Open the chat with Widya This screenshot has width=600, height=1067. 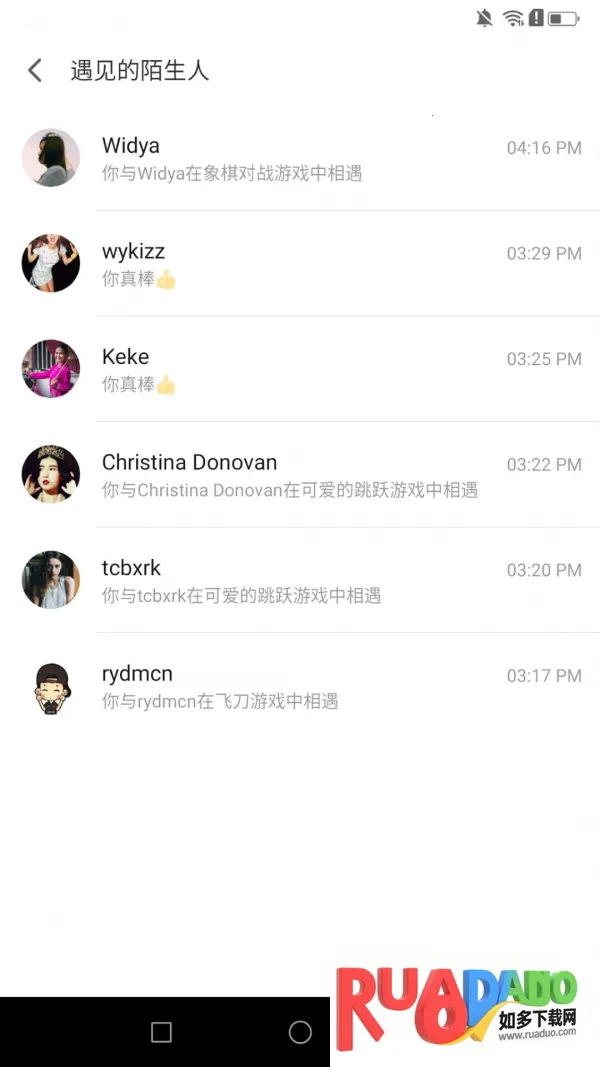tap(300, 159)
